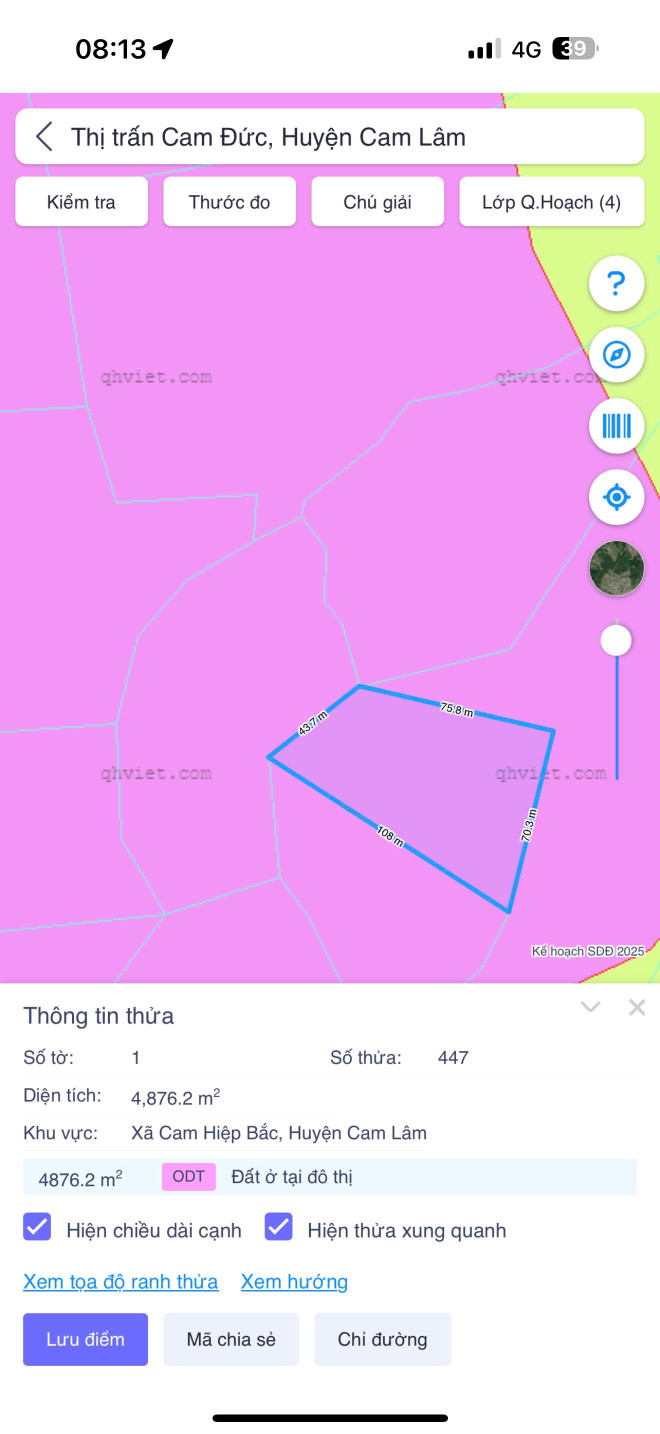Open the Chú giải legend
This screenshot has width=660, height=1434.
tap(377, 202)
